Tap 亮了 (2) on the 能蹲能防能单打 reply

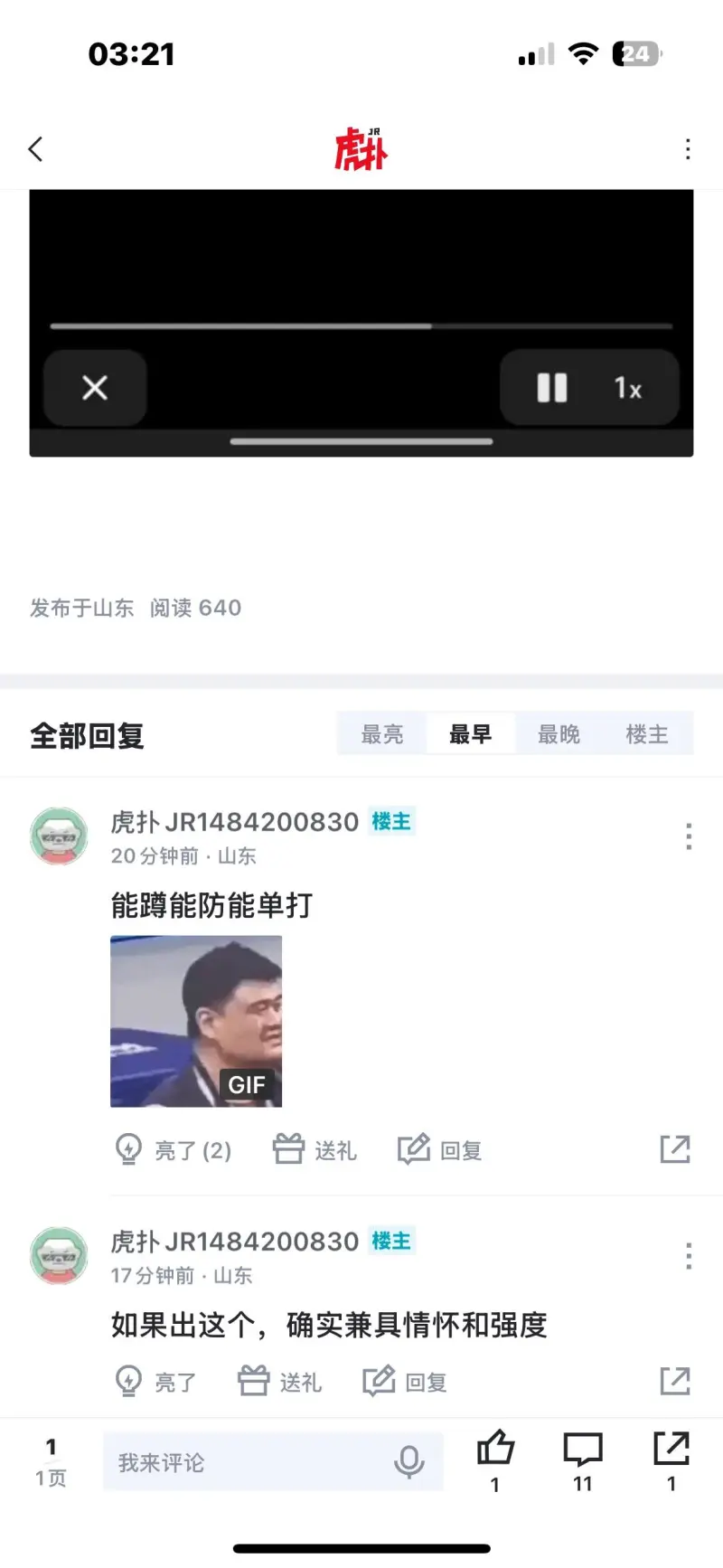click(x=174, y=1150)
